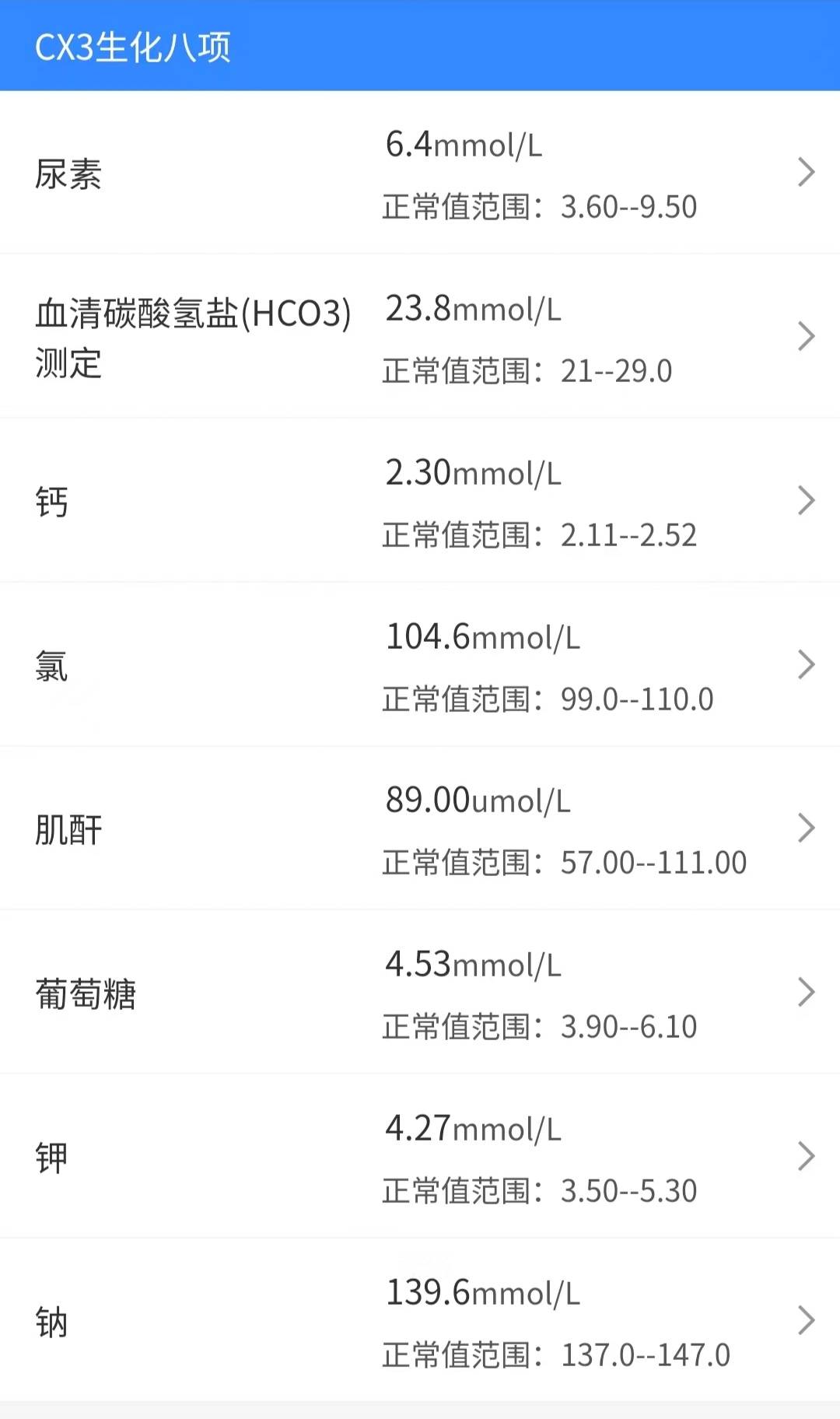
Task: Click the 139.6mmol/L sodium value
Action: [x=481, y=1292]
